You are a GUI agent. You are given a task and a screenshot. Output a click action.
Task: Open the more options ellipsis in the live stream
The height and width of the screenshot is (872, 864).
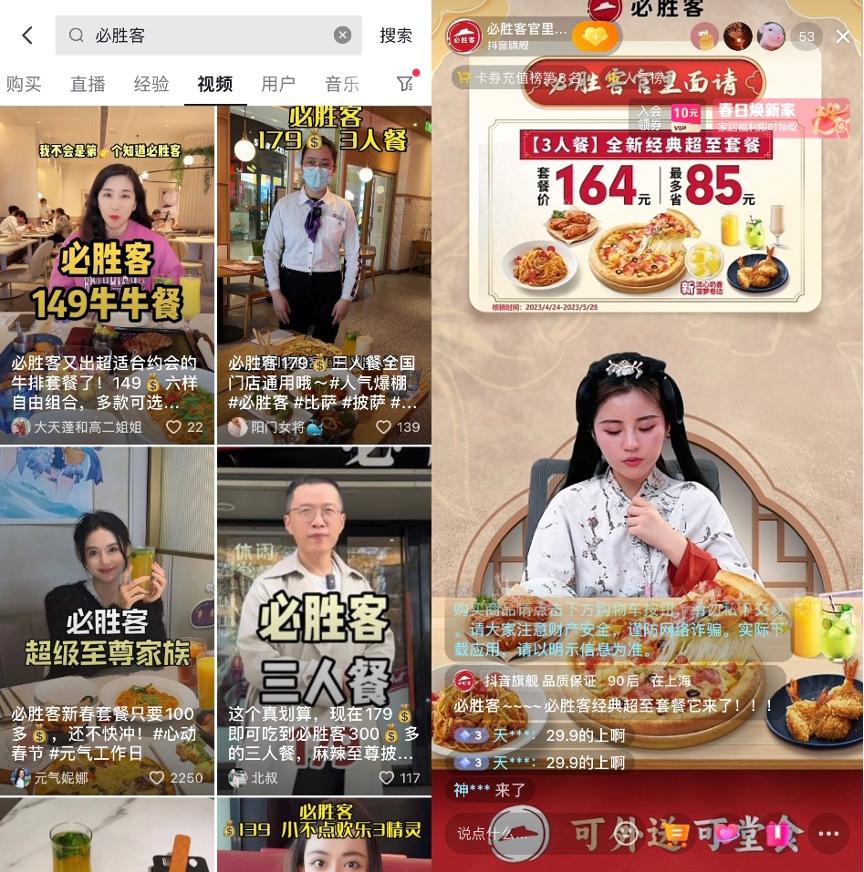[x=828, y=833]
